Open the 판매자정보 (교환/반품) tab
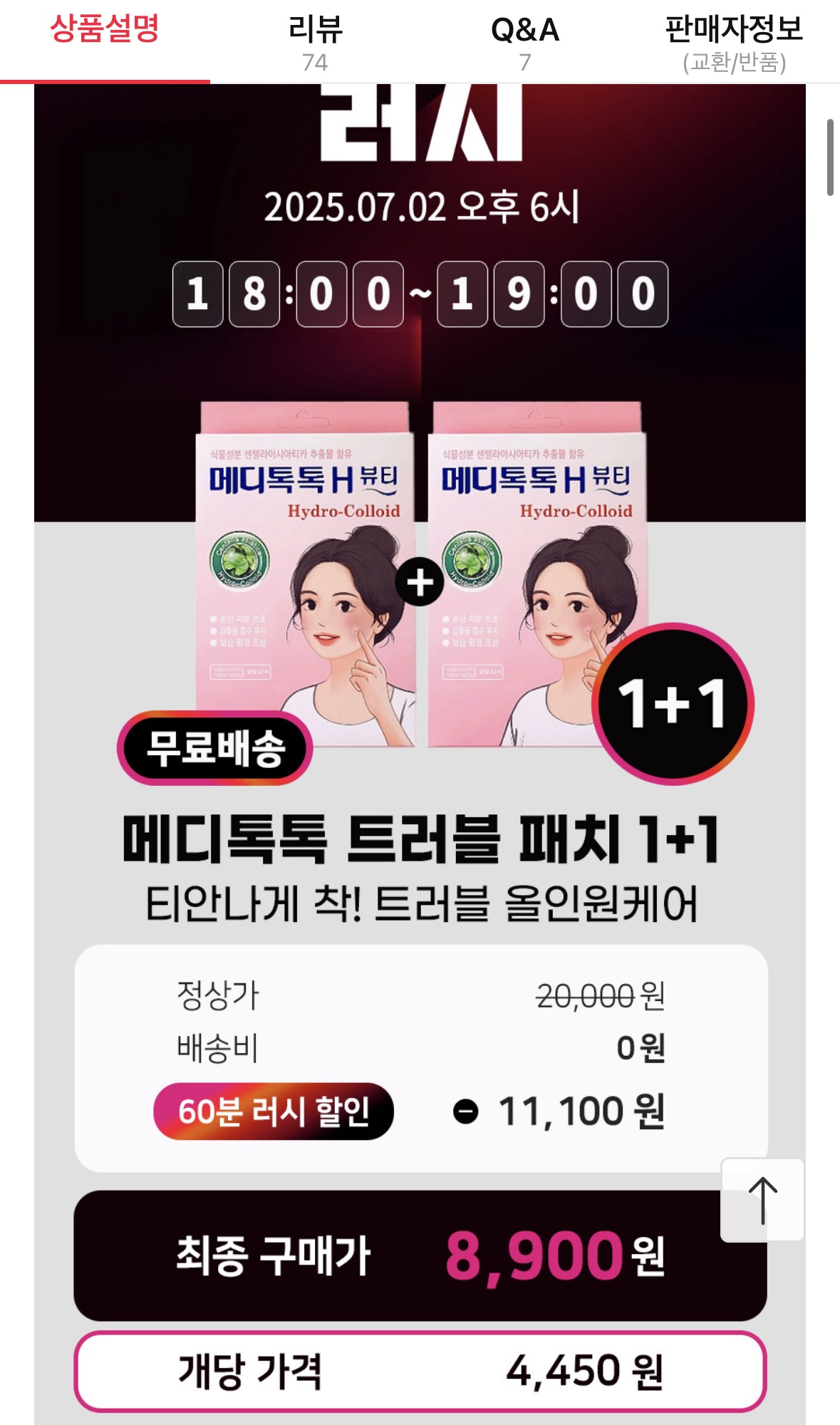The height and width of the screenshot is (1425, 840). coord(735,43)
